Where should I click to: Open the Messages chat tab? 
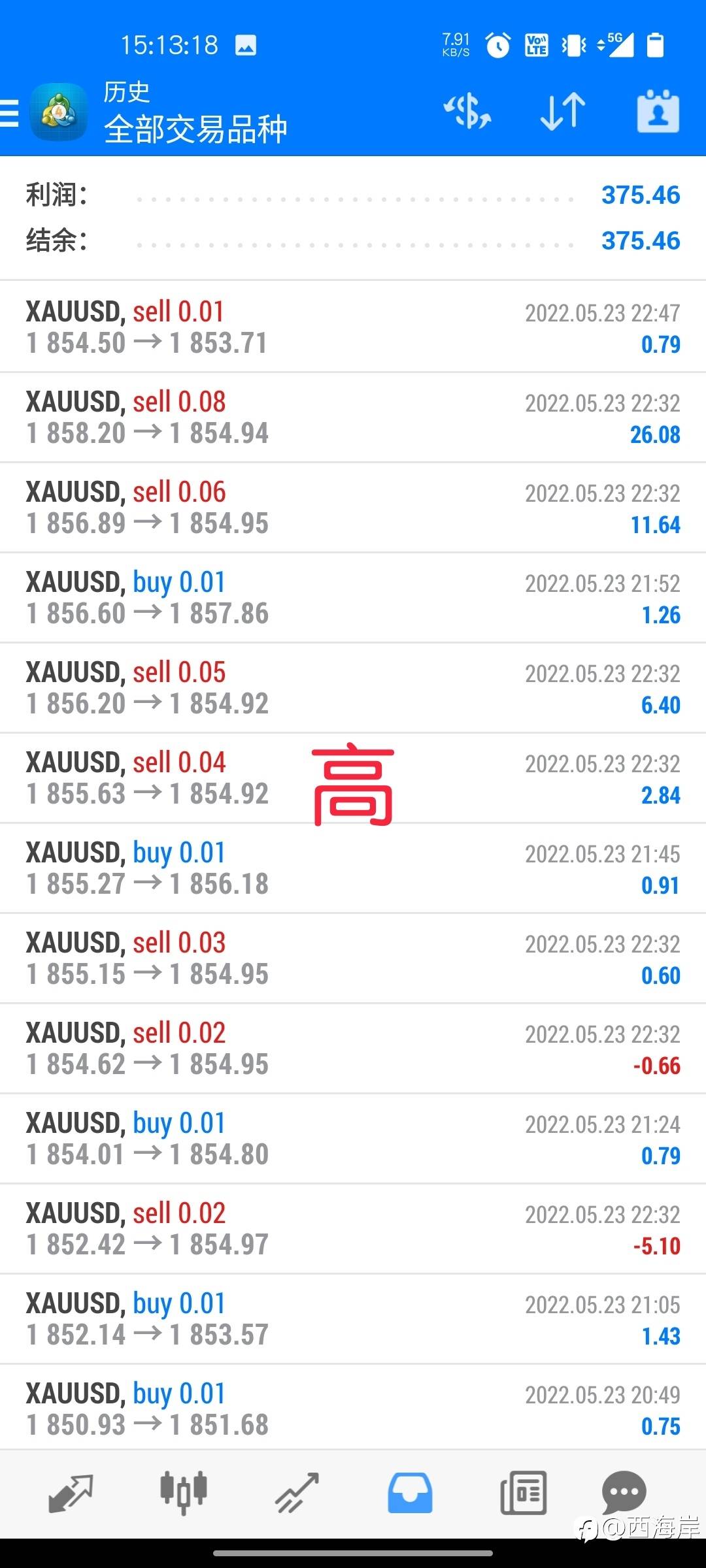click(x=624, y=1493)
